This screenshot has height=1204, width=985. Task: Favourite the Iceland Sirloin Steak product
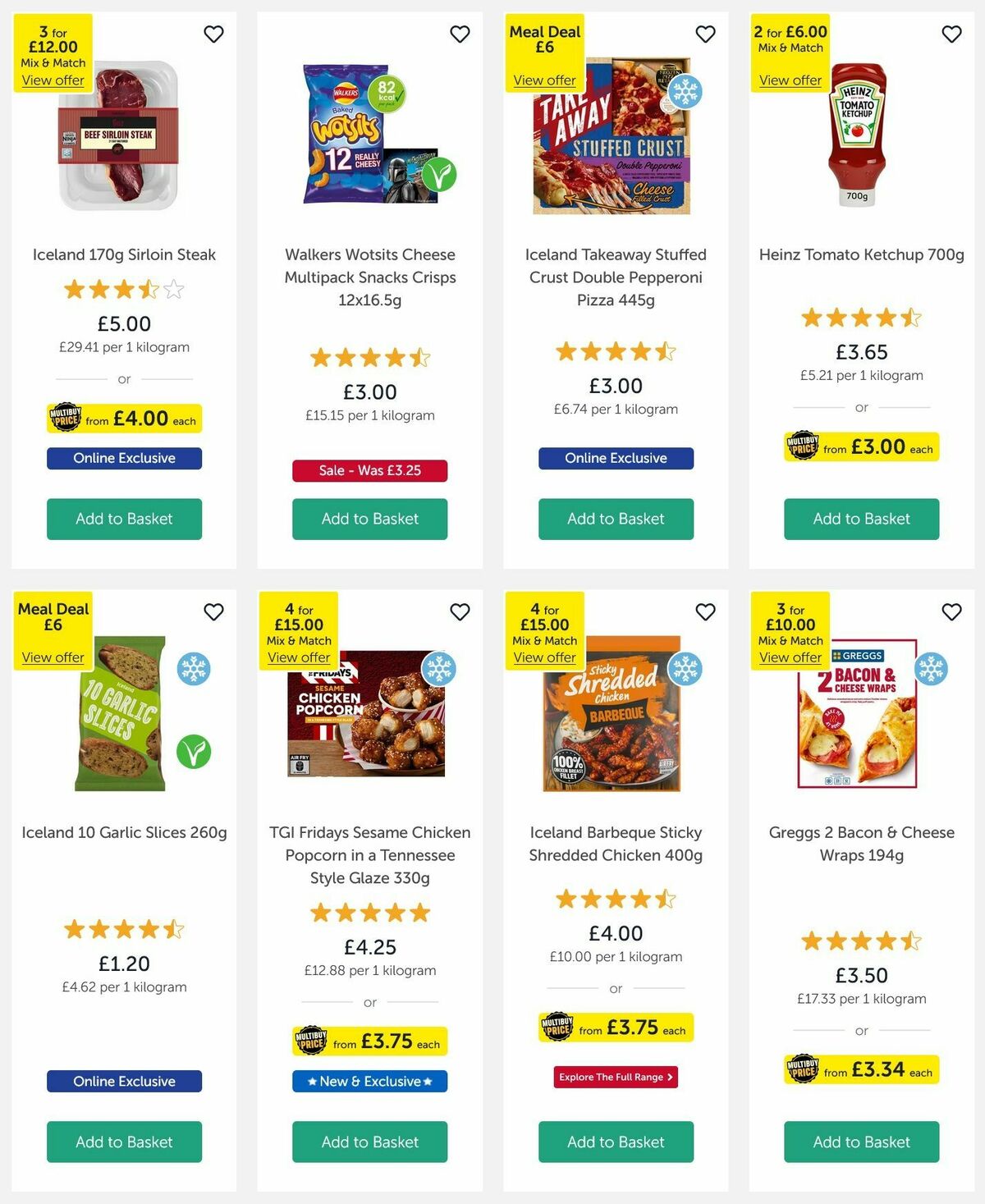click(x=213, y=34)
